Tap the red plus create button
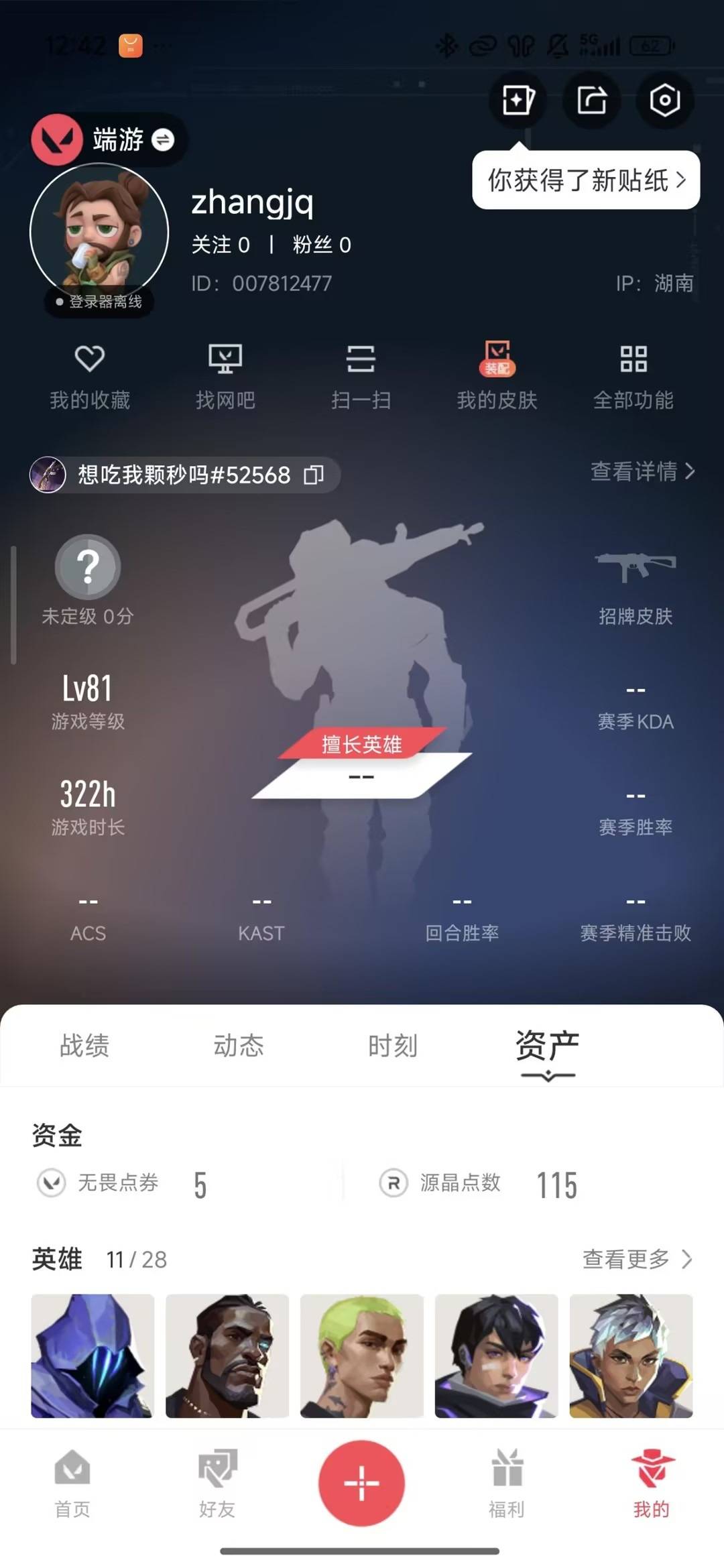Viewport: 724px width, 1568px height. tap(361, 1483)
